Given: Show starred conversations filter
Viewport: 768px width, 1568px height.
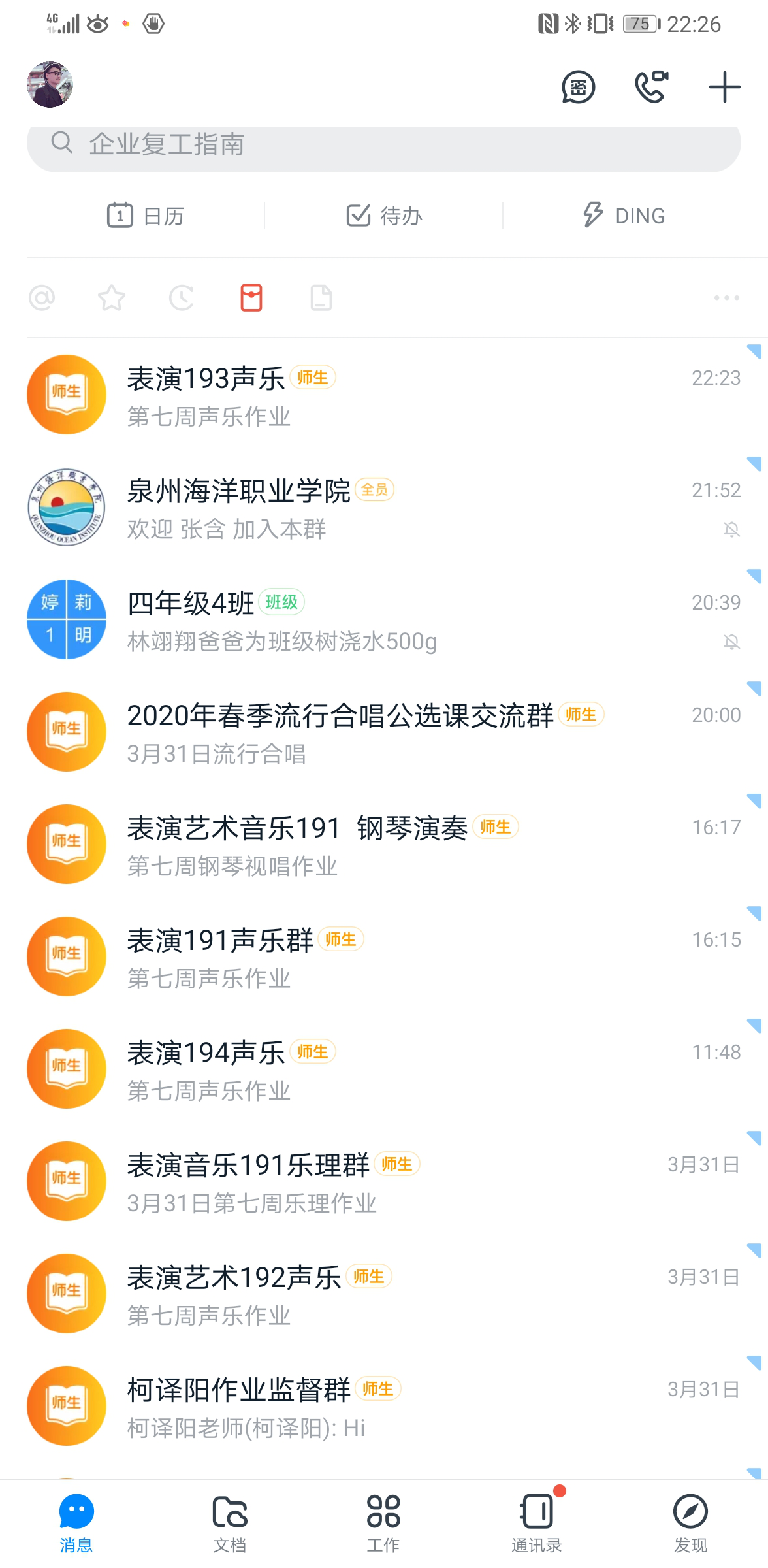Looking at the screenshot, I should [112, 298].
